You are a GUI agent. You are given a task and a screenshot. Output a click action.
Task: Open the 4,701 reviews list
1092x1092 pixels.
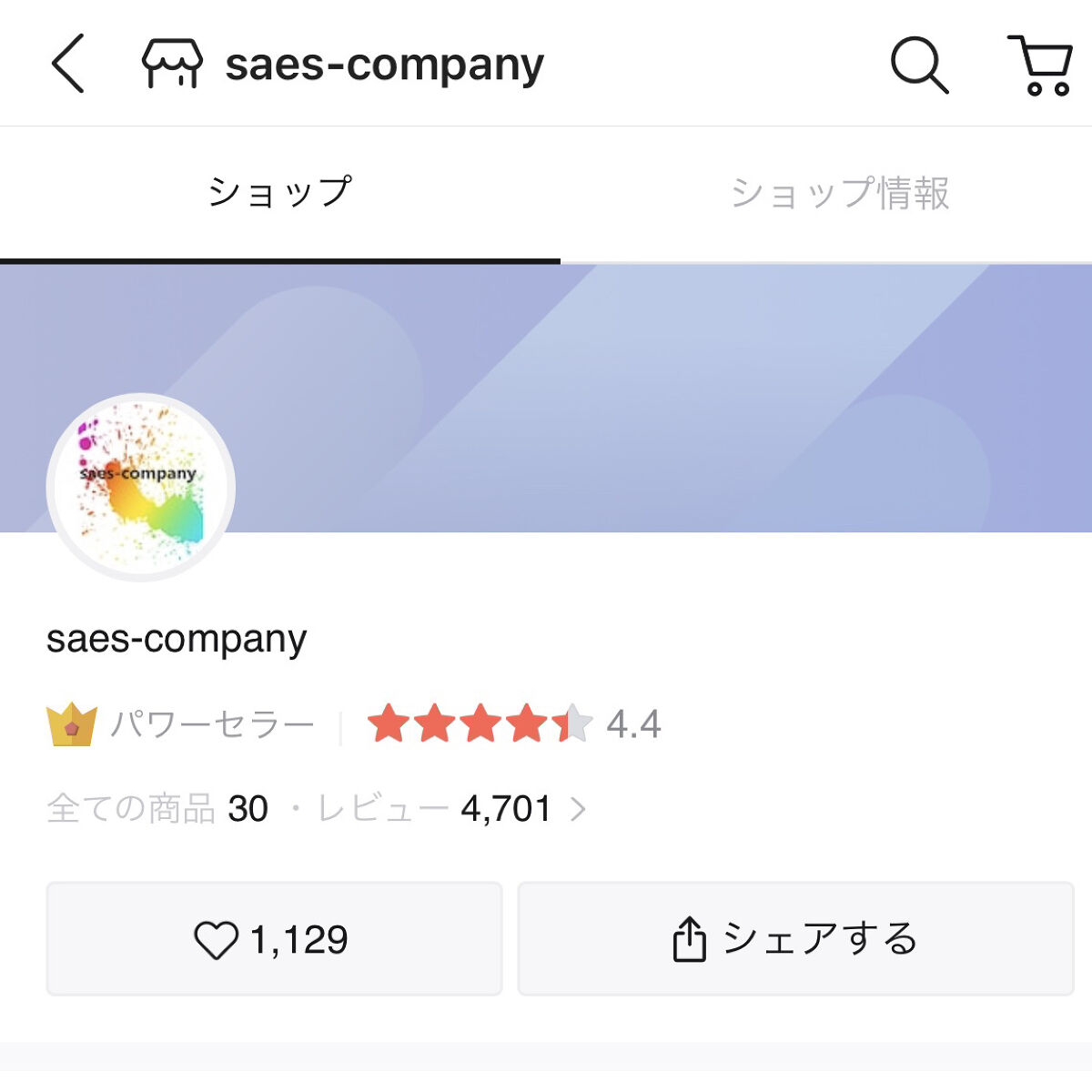(506, 808)
